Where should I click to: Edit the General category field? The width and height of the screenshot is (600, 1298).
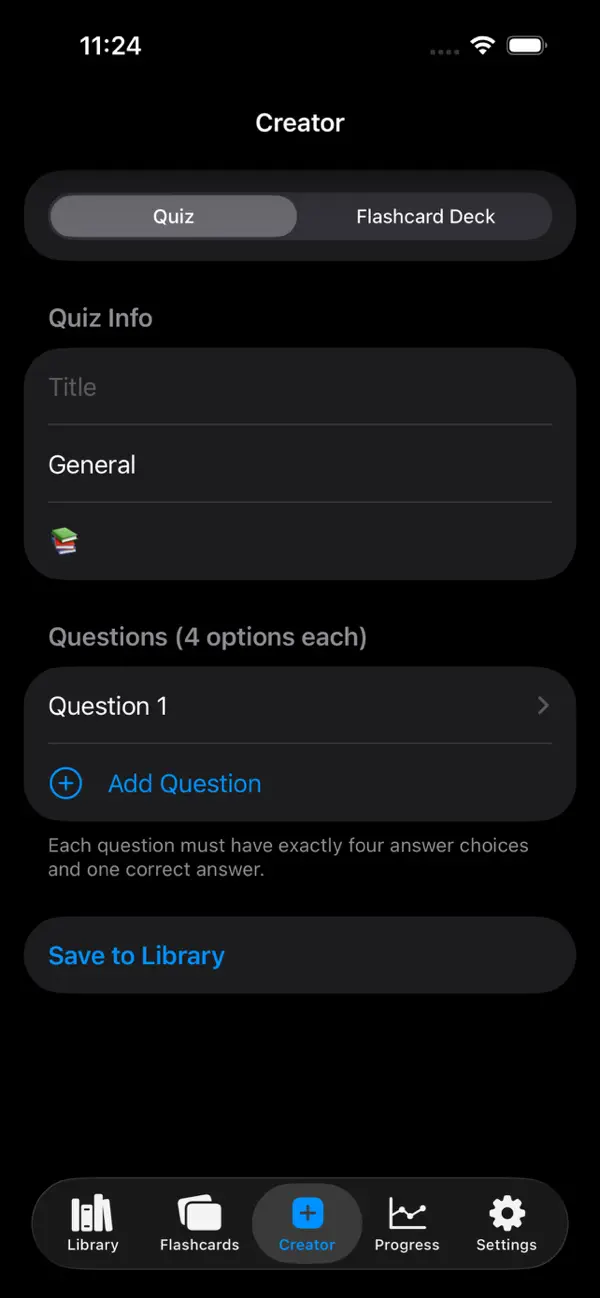click(300, 464)
